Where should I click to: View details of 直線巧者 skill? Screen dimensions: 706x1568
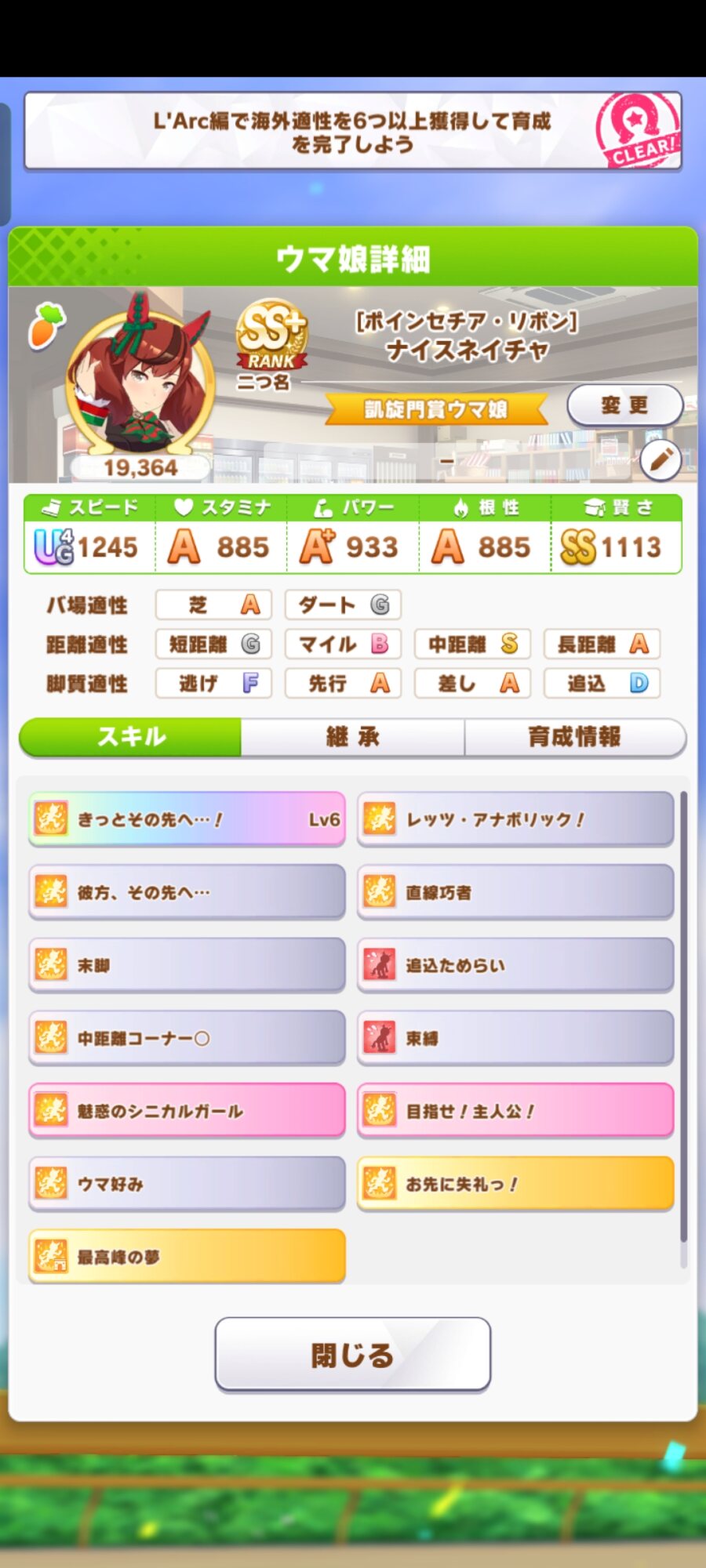(515, 892)
